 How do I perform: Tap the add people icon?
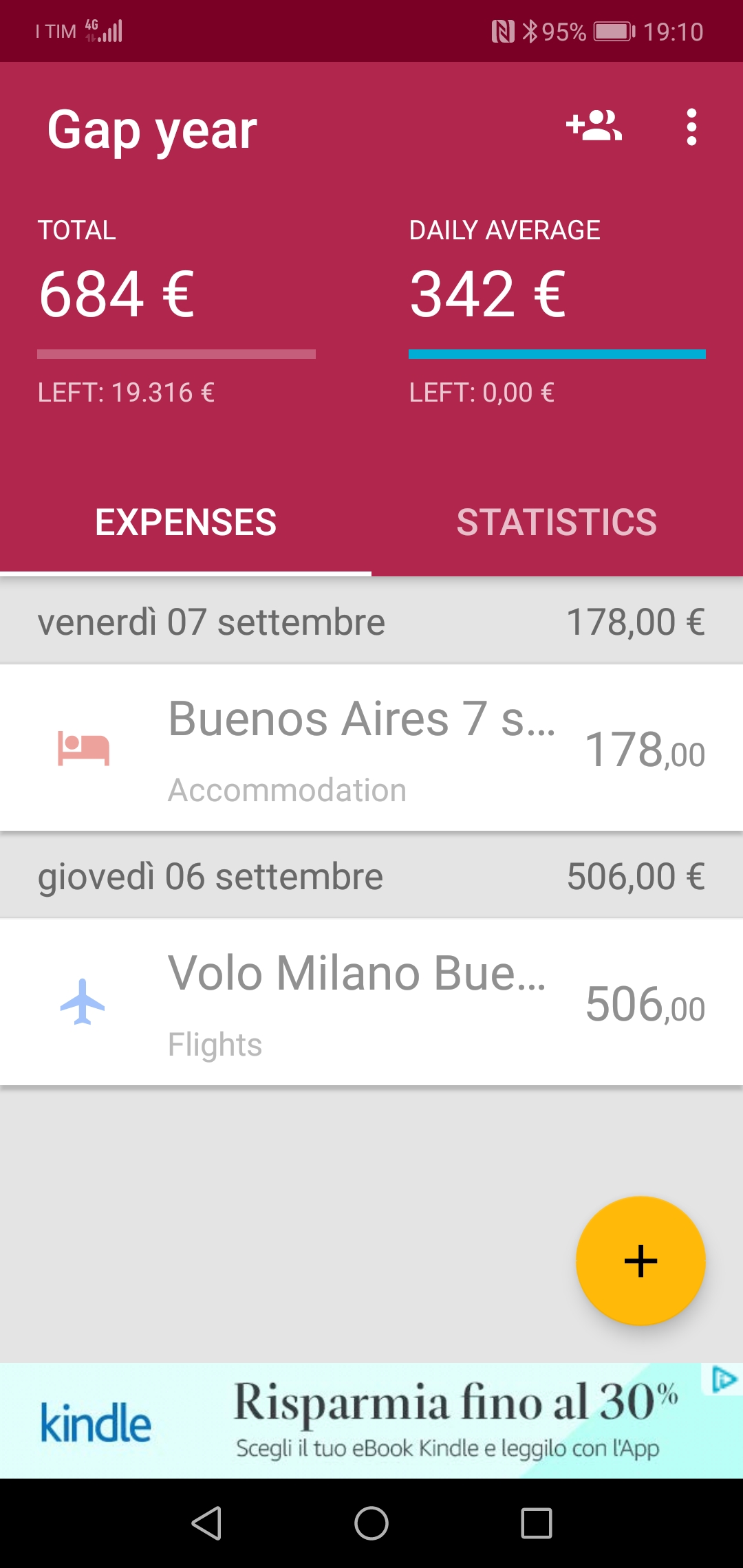(594, 127)
